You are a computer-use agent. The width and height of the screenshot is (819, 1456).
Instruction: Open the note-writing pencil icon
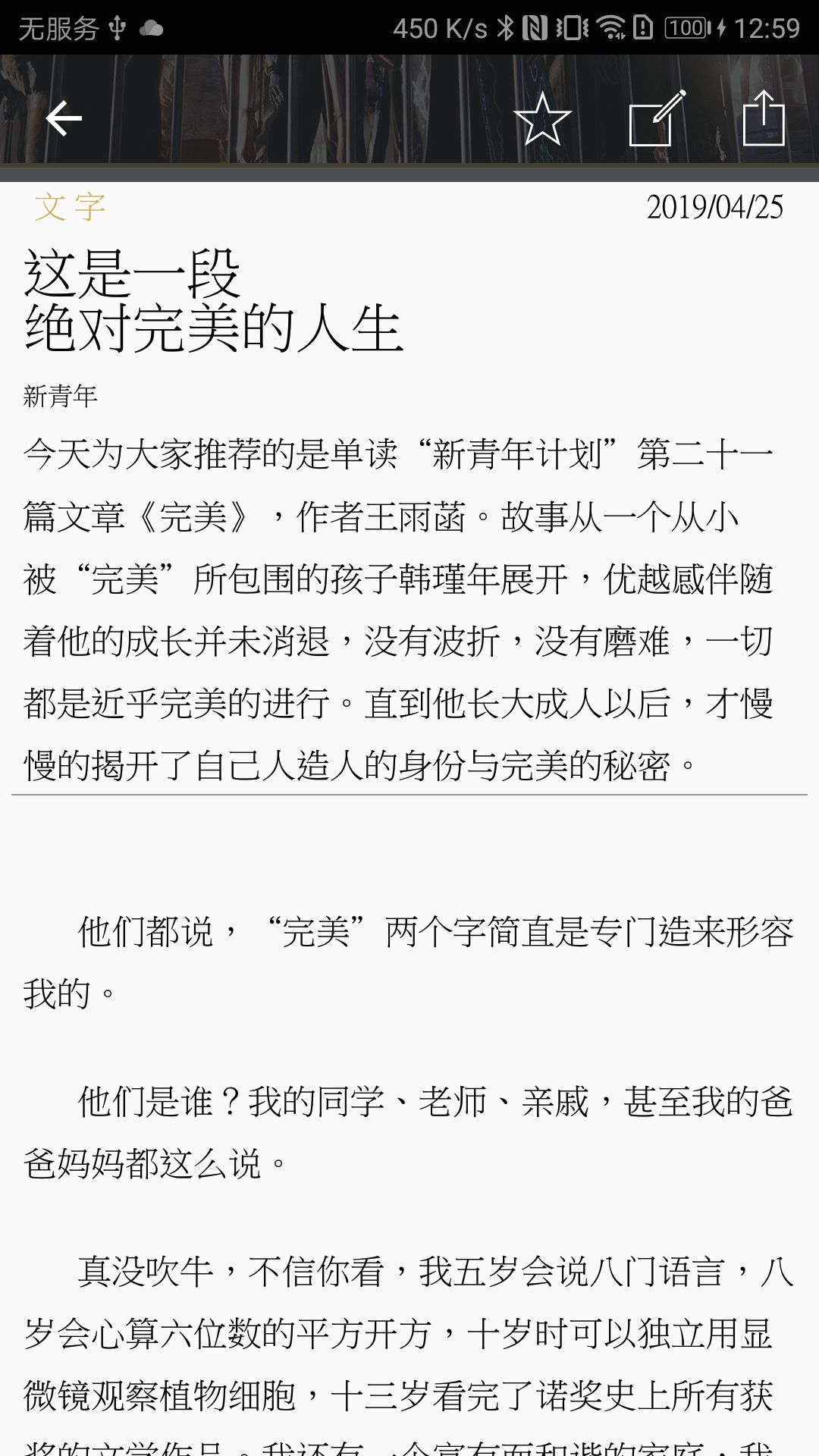(657, 118)
